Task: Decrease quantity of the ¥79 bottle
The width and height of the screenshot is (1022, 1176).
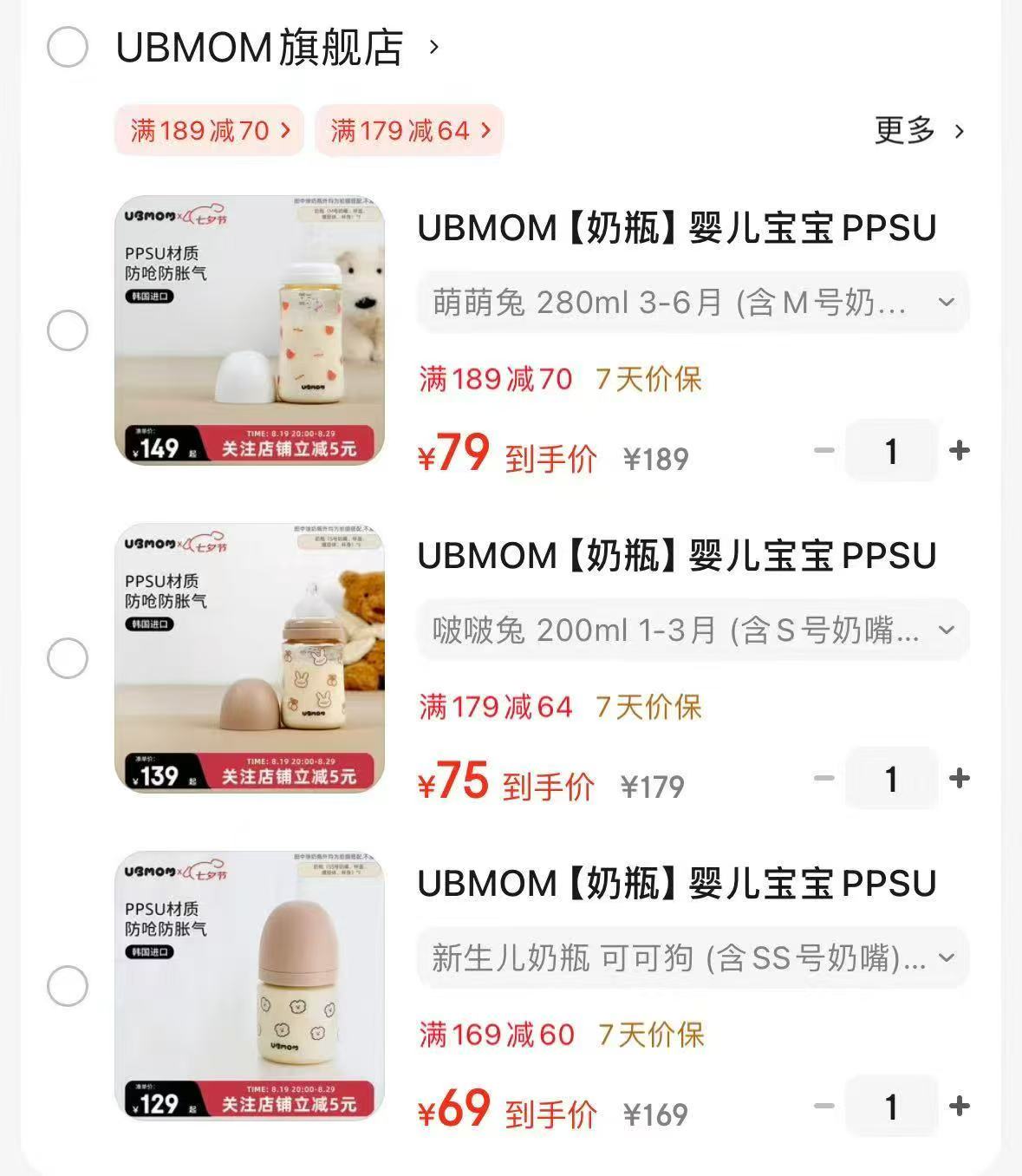Action: [824, 451]
